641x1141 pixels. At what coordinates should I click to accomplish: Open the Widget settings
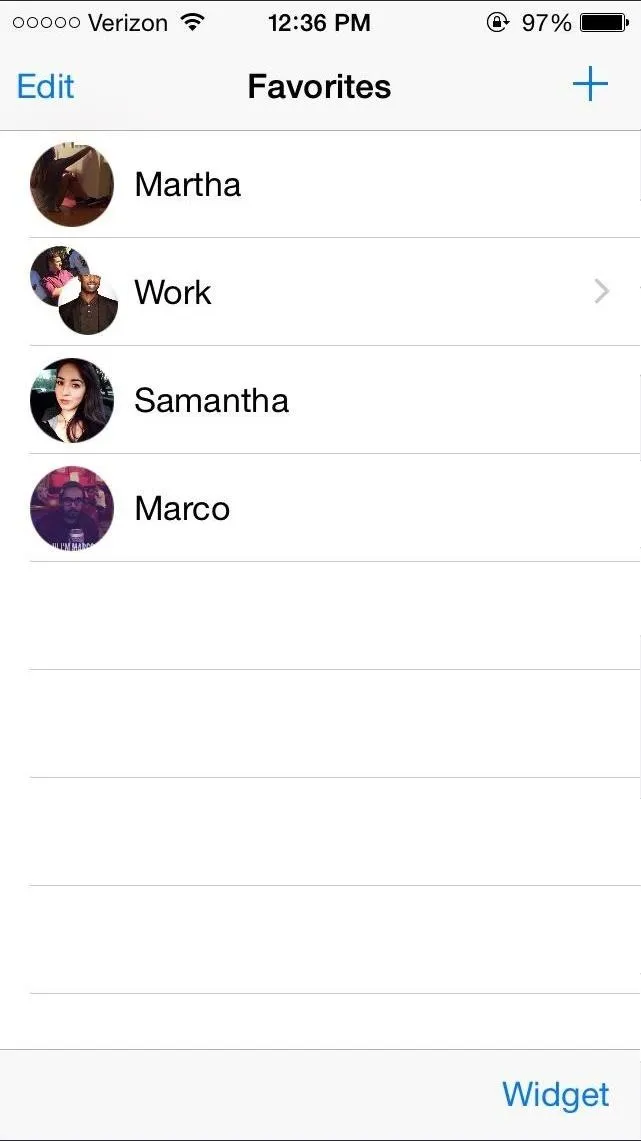click(555, 1094)
